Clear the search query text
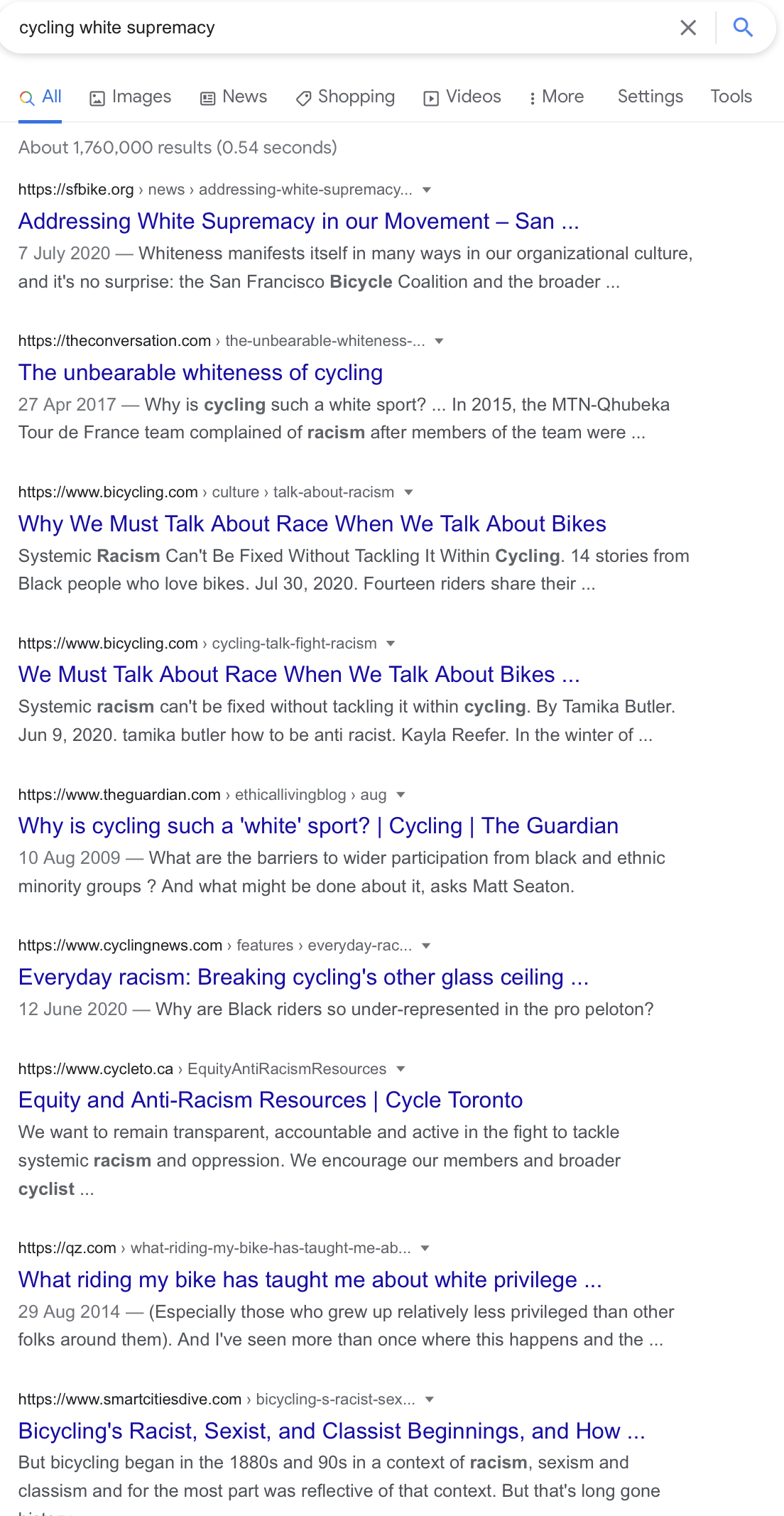This screenshot has height=1516, width=784. click(687, 28)
